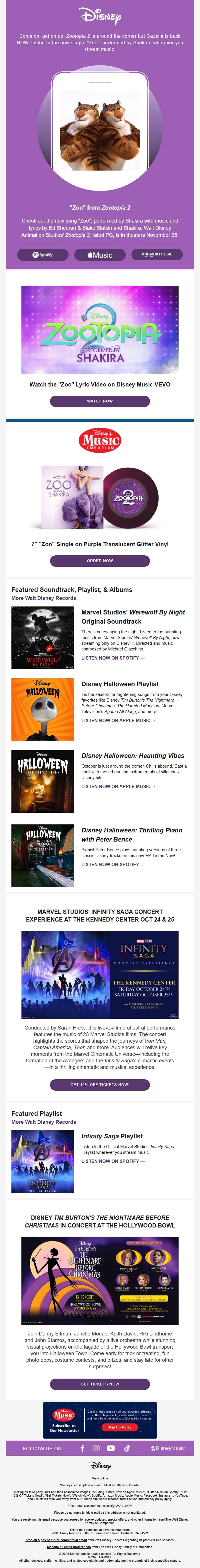Open the Amazon Music button

click(157, 255)
